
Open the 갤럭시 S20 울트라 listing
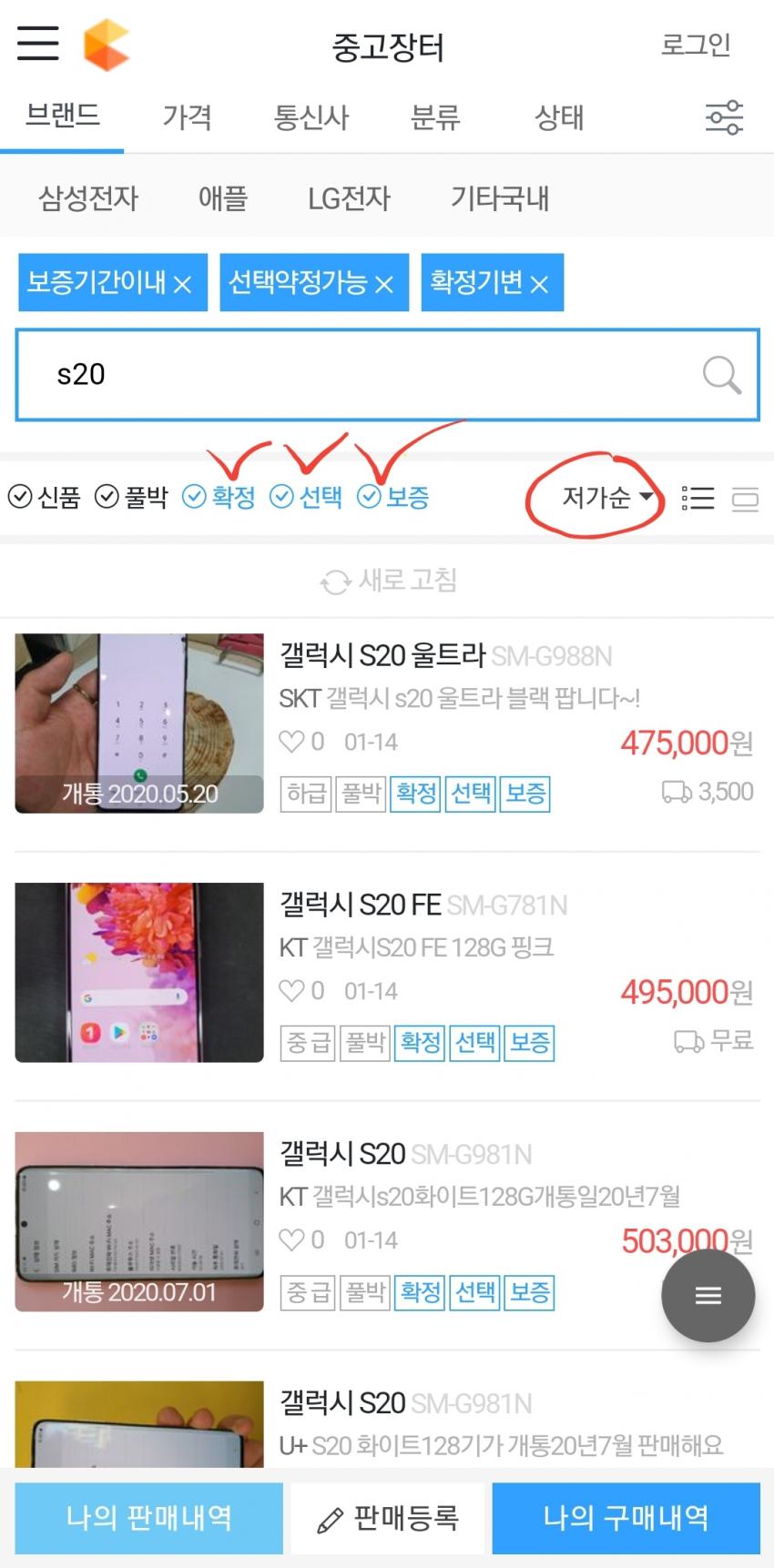pyautogui.click(x=382, y=655)
